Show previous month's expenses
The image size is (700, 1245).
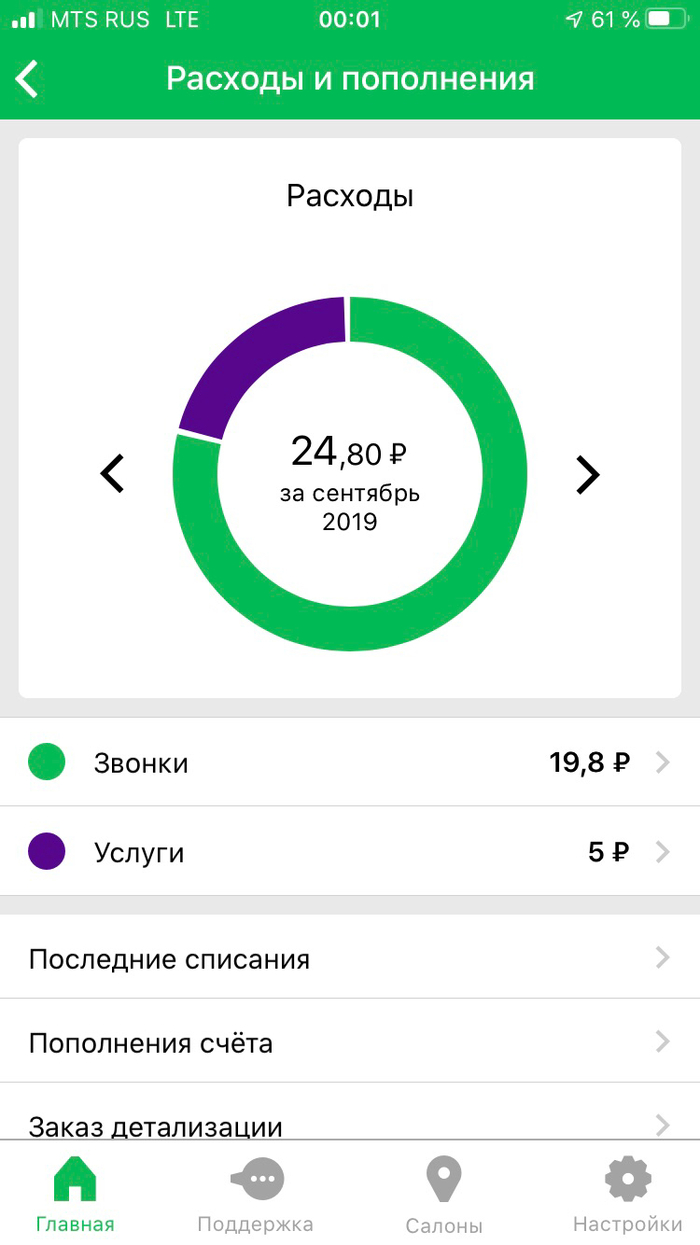pyautogui.click(x=113, y=474)
